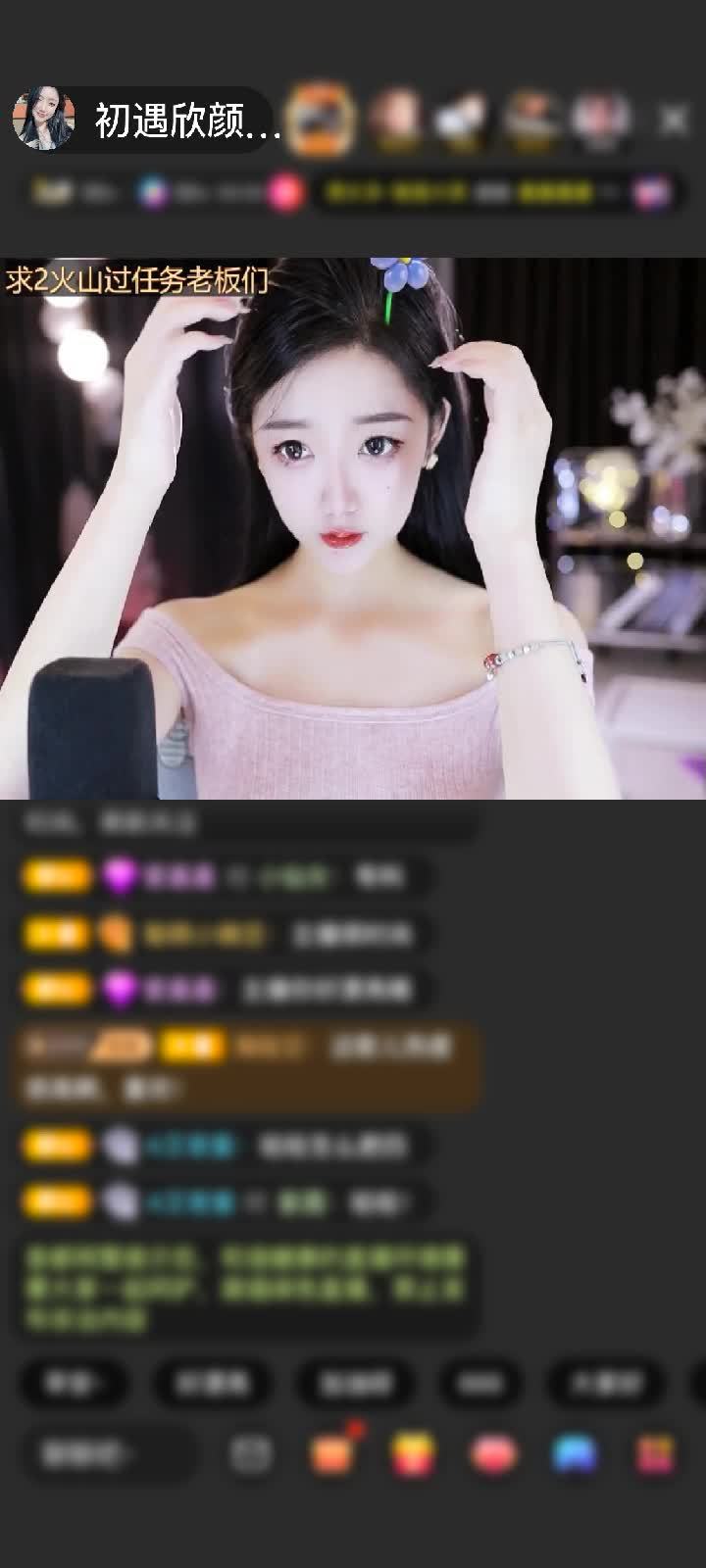Viewport: 706px width, 1568px height.
Task: Close the live stream room
Action: tap(673, 120)
